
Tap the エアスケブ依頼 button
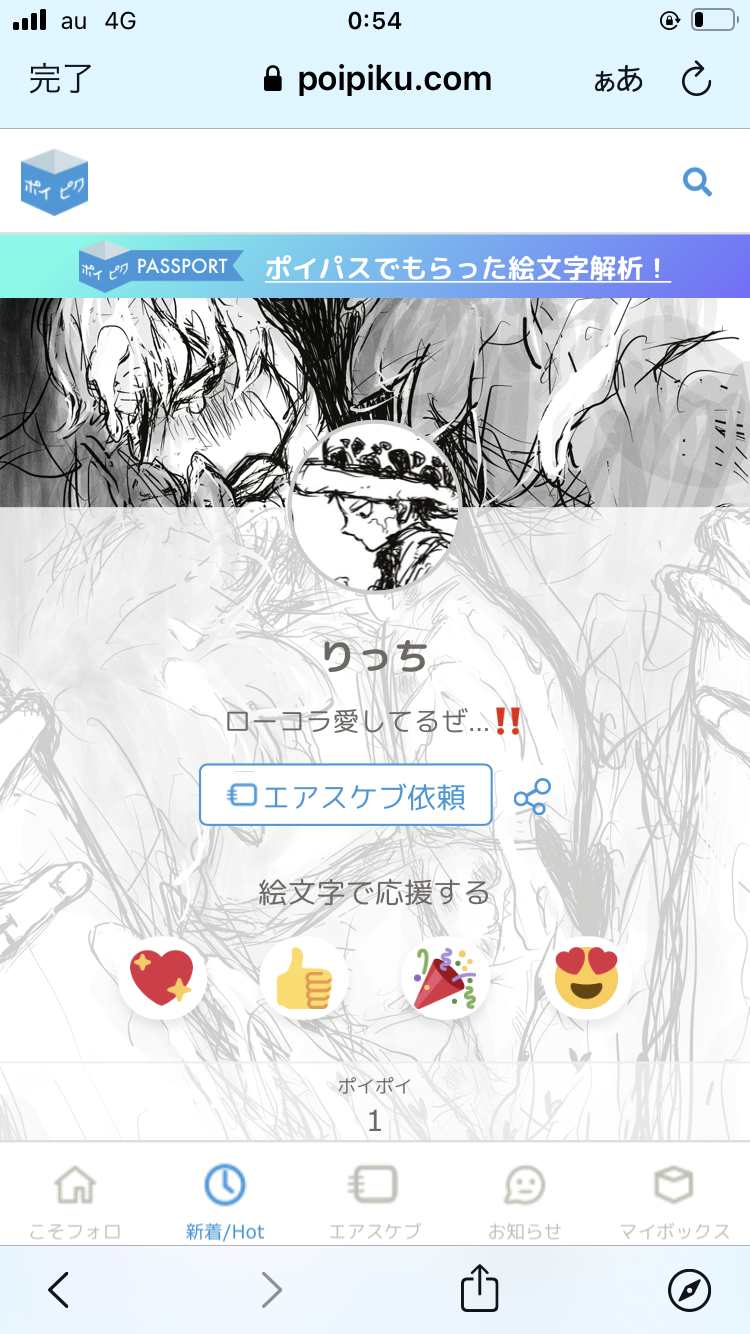pyautogui.click(x=346, y=795)
